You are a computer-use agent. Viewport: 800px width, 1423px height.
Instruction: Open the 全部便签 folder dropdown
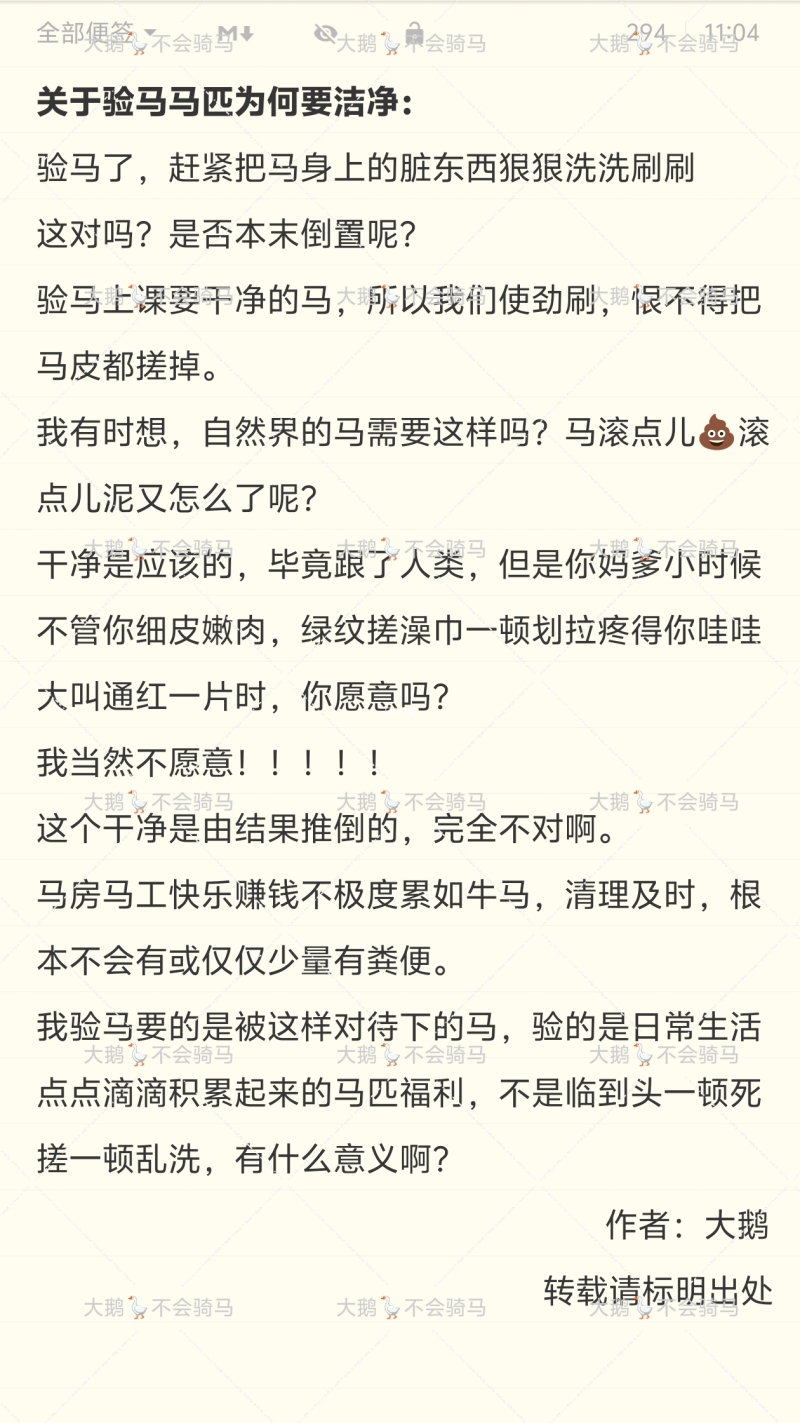tap(96, 33)
